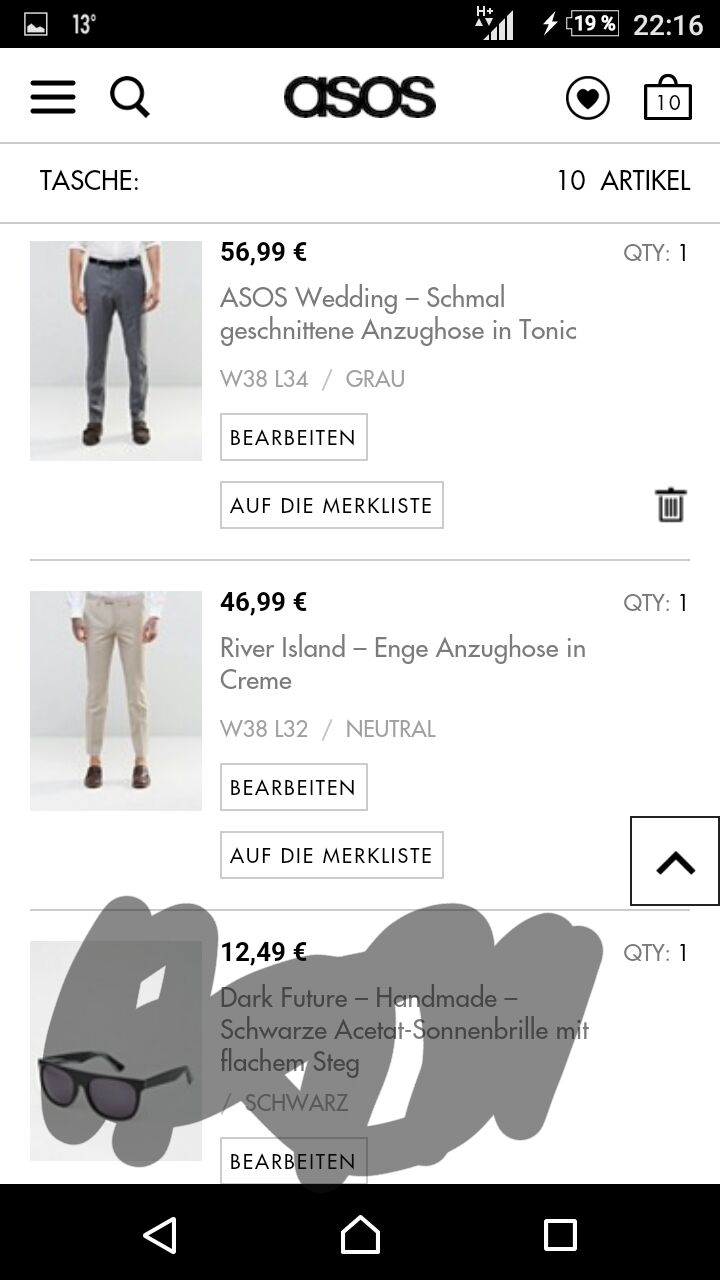This screenshot has height=1280, width=720.
Task: Open the ASOS Wedding Anzughose in Tonic title
Action: coord(398,314)
